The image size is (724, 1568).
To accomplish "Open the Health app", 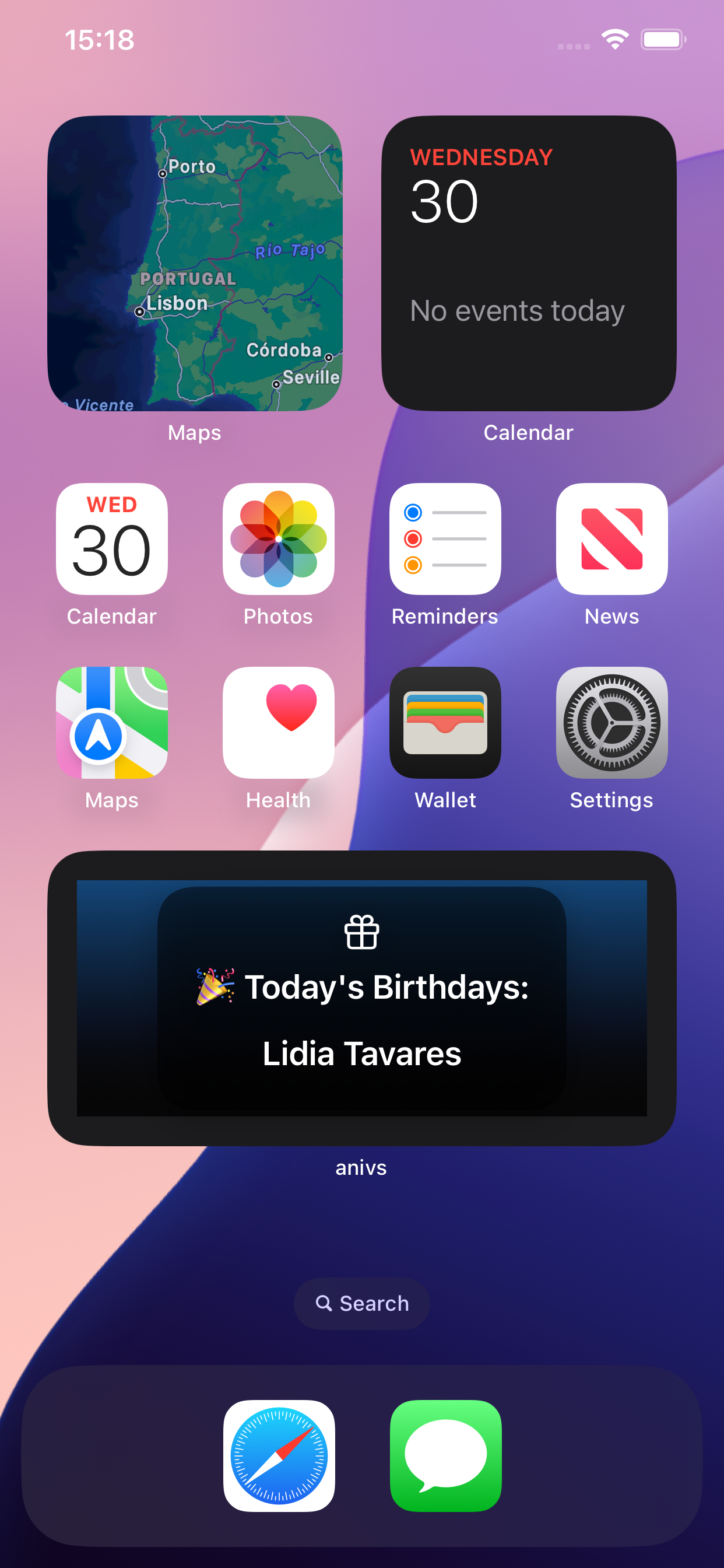I will (278, 723).
